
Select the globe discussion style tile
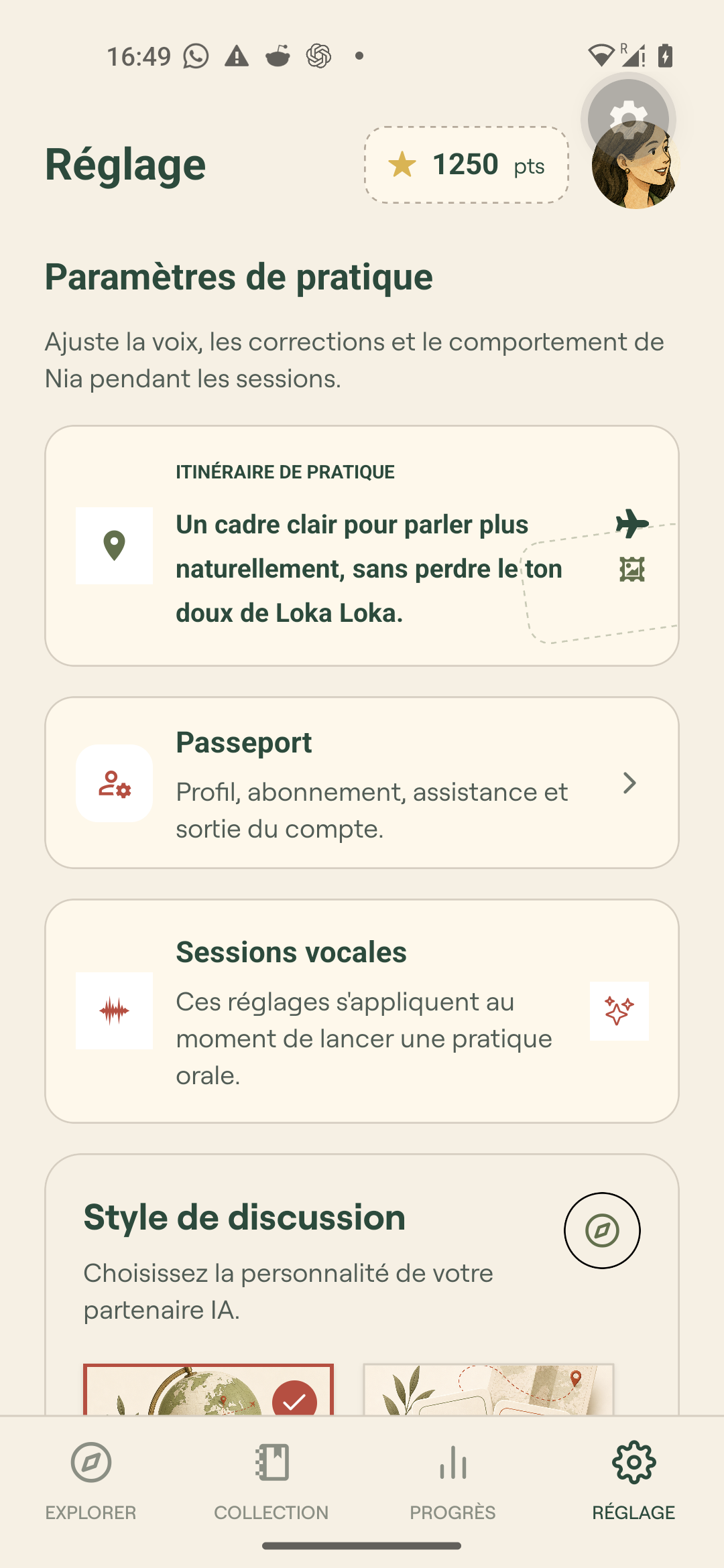tap(208, 1389)
